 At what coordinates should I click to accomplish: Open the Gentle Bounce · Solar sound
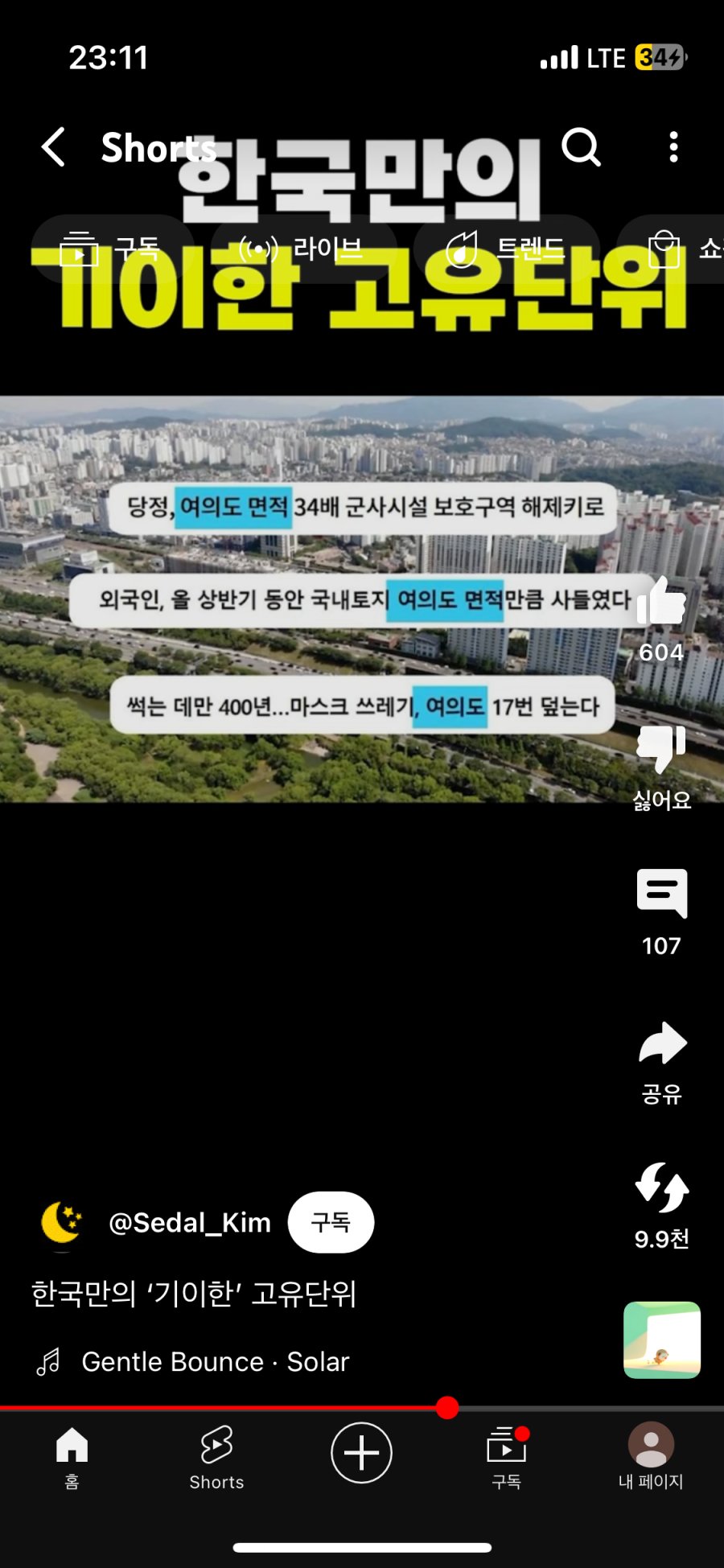point(215,1361)
